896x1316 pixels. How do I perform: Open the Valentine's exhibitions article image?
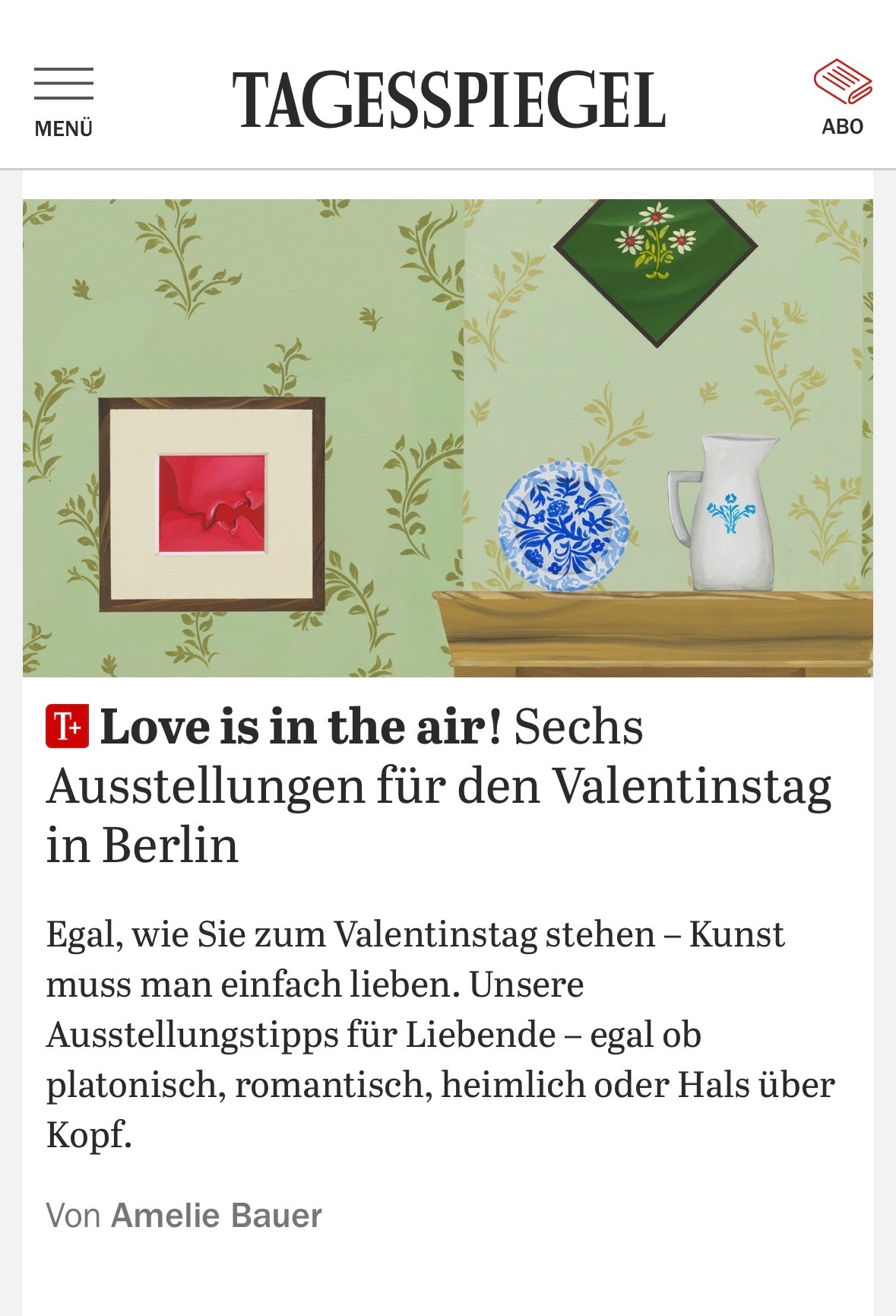(x=448, y=438)
